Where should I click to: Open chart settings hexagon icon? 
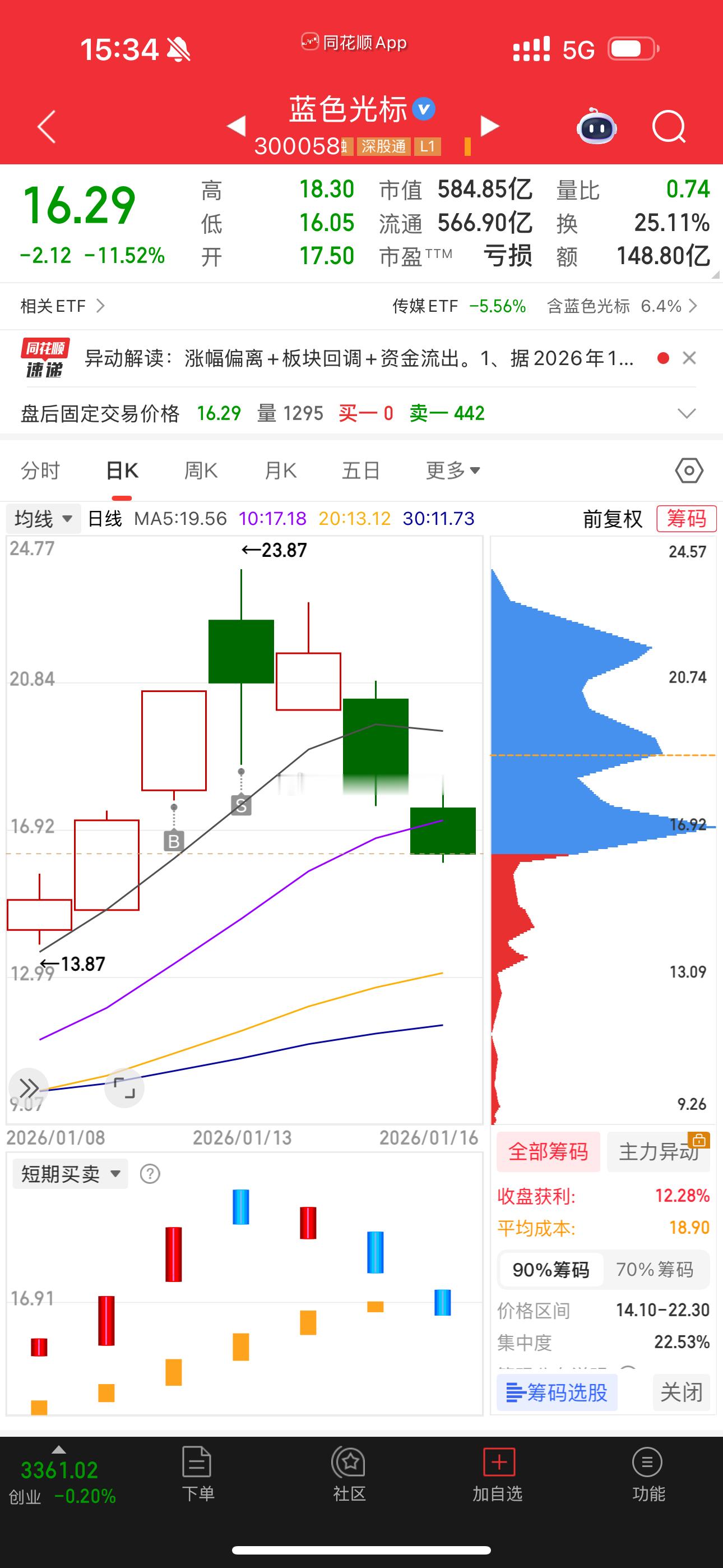coord(689,471)
